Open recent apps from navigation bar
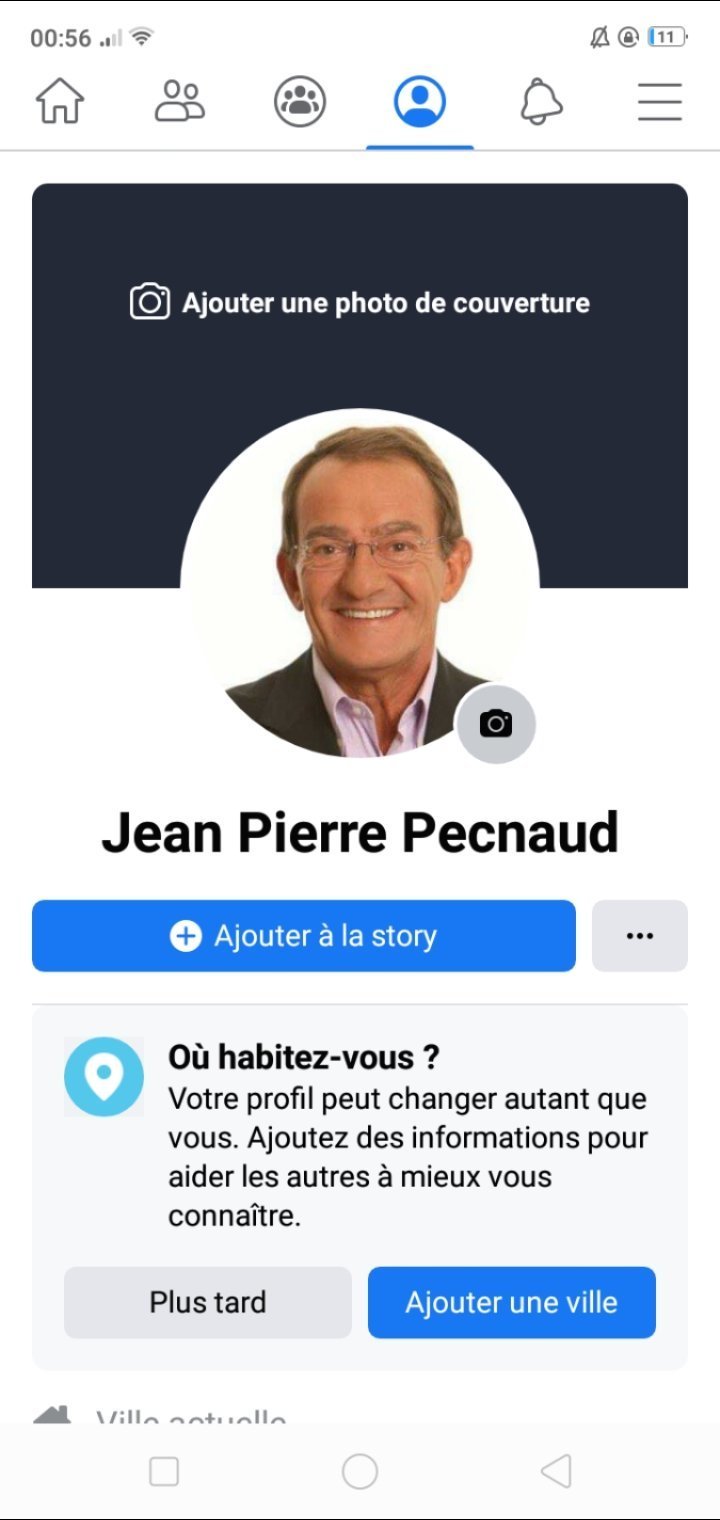The height and width of the screenshot is (1520, 720). coord(164,1471)
